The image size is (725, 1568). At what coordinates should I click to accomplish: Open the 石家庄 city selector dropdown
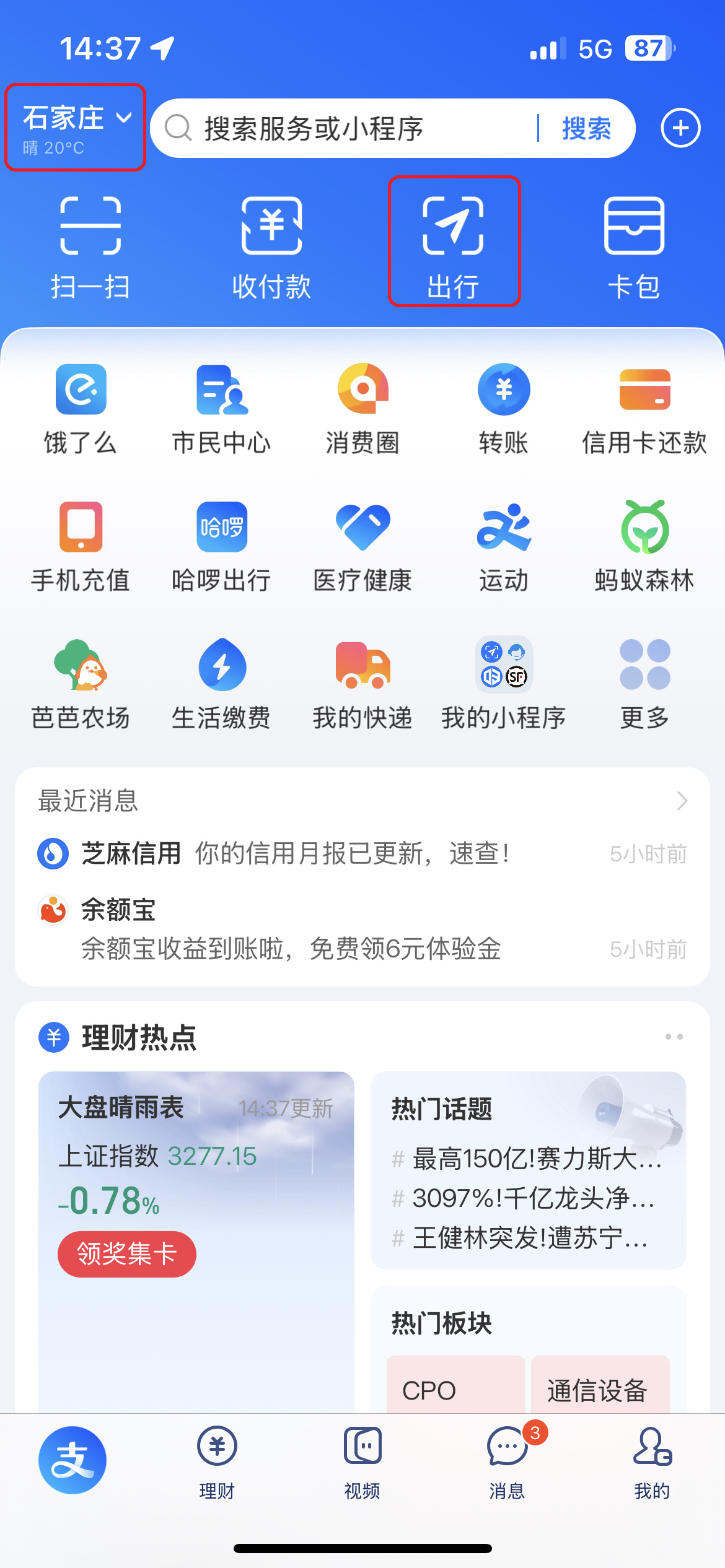76,127
